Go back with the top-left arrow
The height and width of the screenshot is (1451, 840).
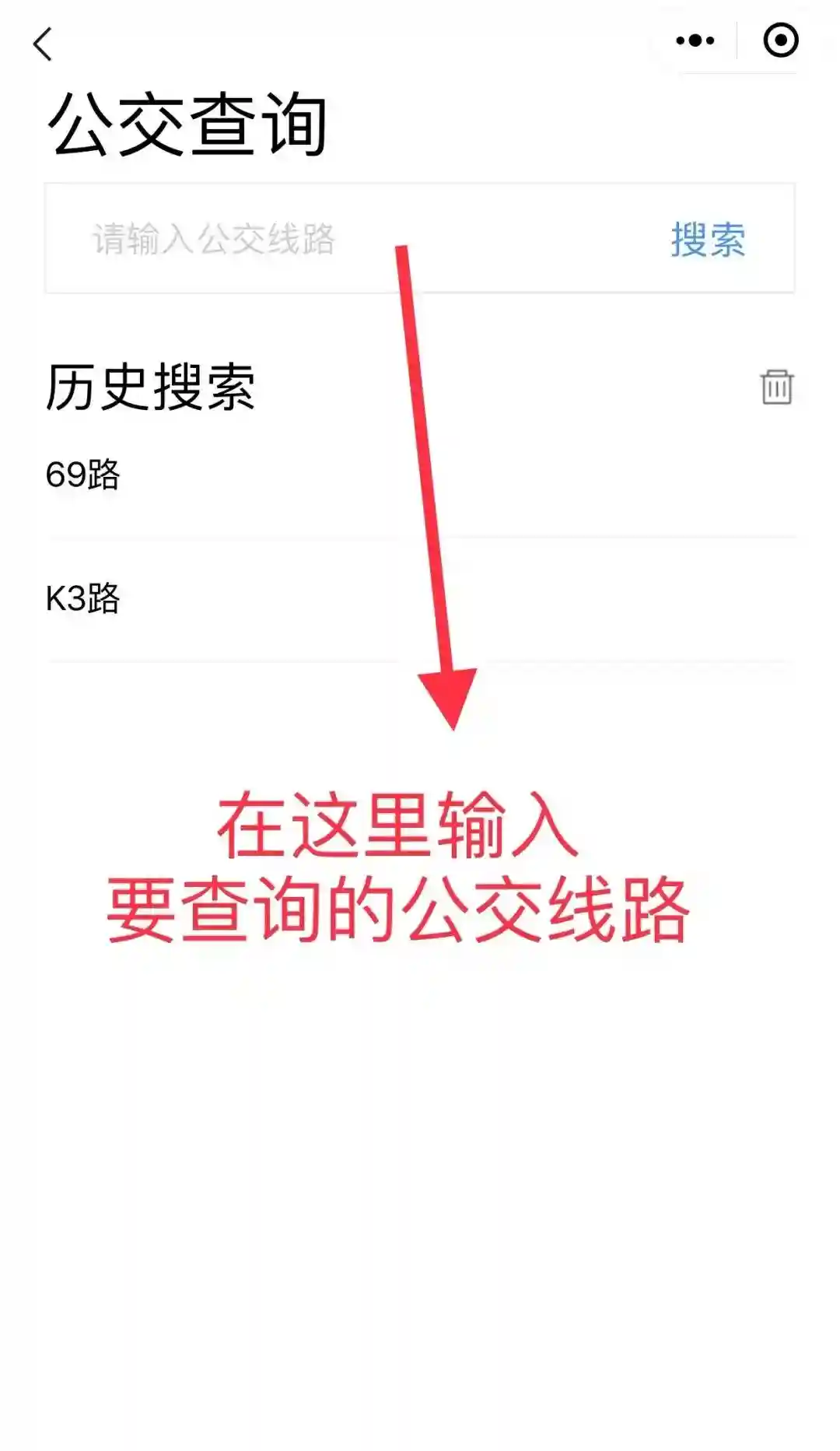point(44,44)
